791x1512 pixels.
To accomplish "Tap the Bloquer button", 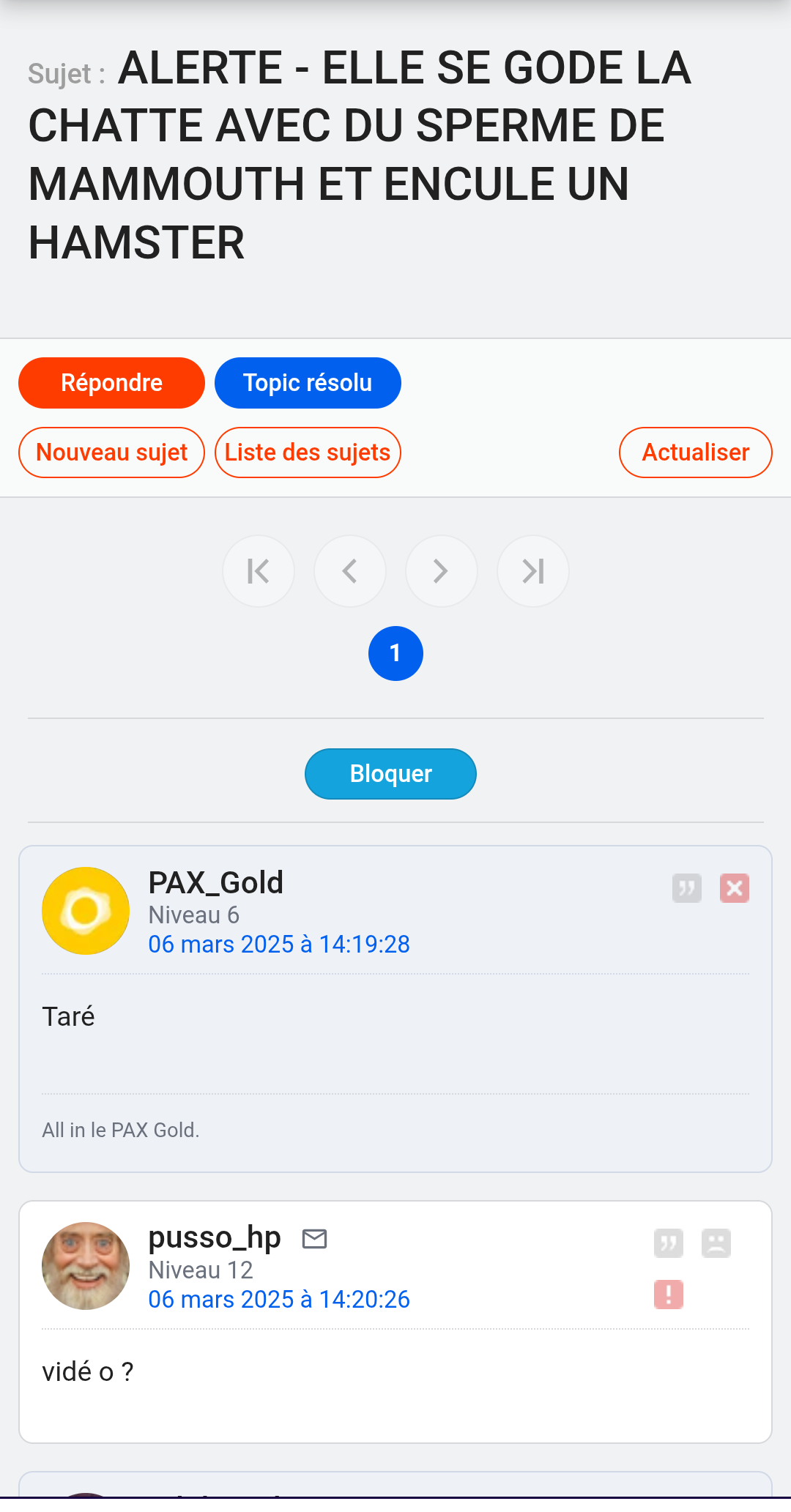I will (x=390, y=774).
